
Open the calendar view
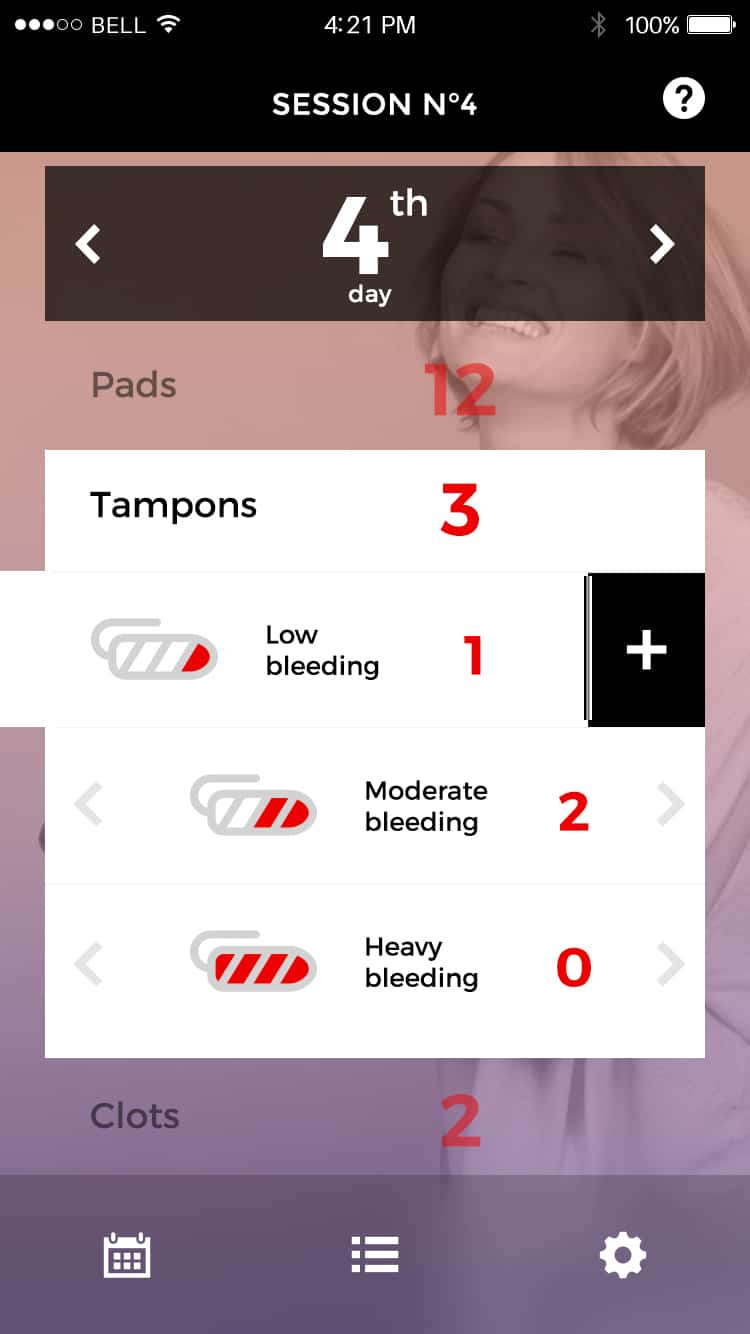(x=127, y=1254)
